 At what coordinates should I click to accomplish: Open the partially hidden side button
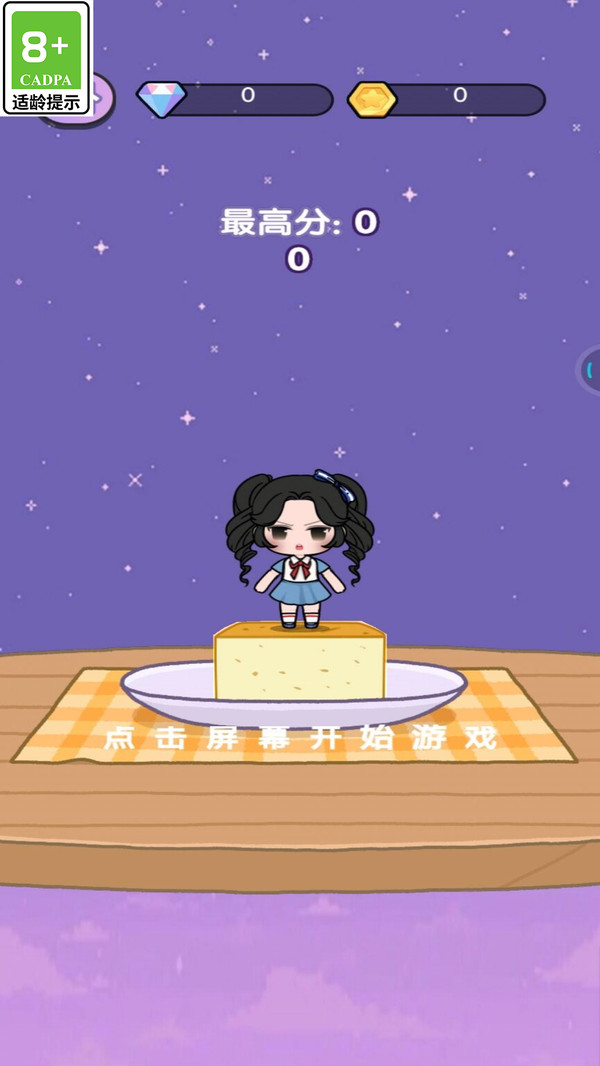(589, 371)
